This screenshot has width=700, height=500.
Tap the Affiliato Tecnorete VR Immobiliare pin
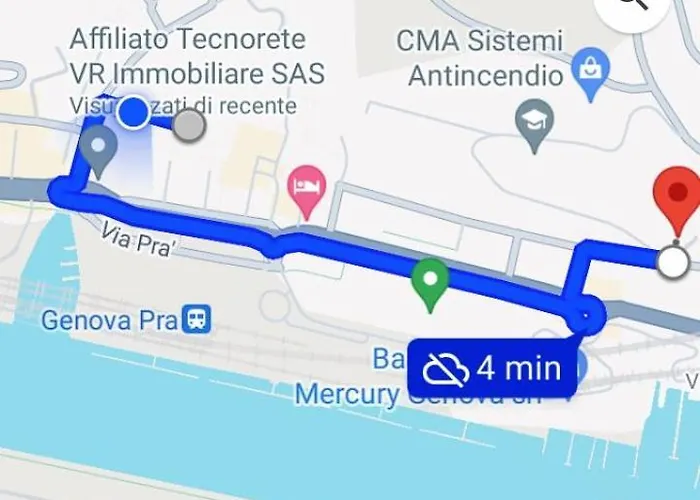(98, 150)
